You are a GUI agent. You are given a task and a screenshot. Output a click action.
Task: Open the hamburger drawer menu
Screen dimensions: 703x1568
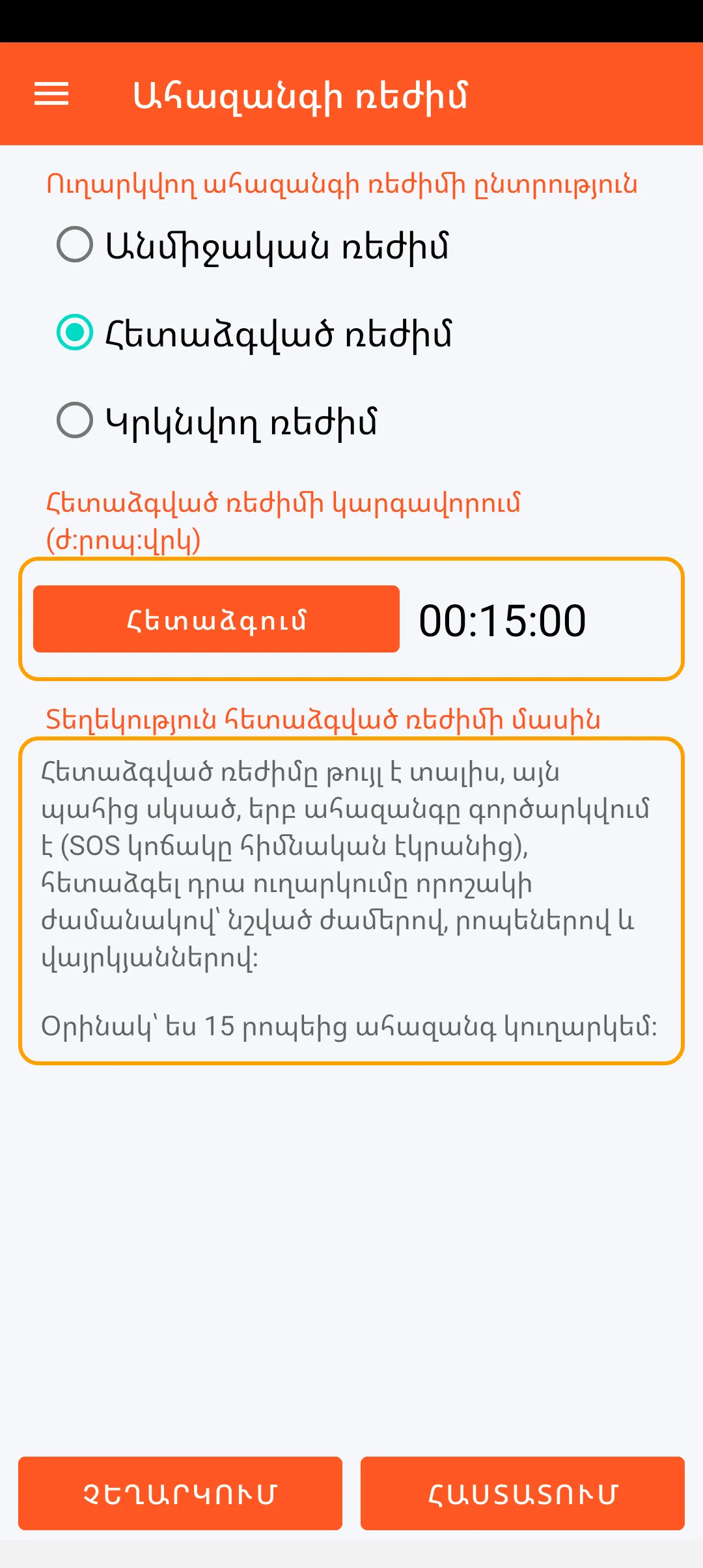pyautogui.click(x=51, y=94)
